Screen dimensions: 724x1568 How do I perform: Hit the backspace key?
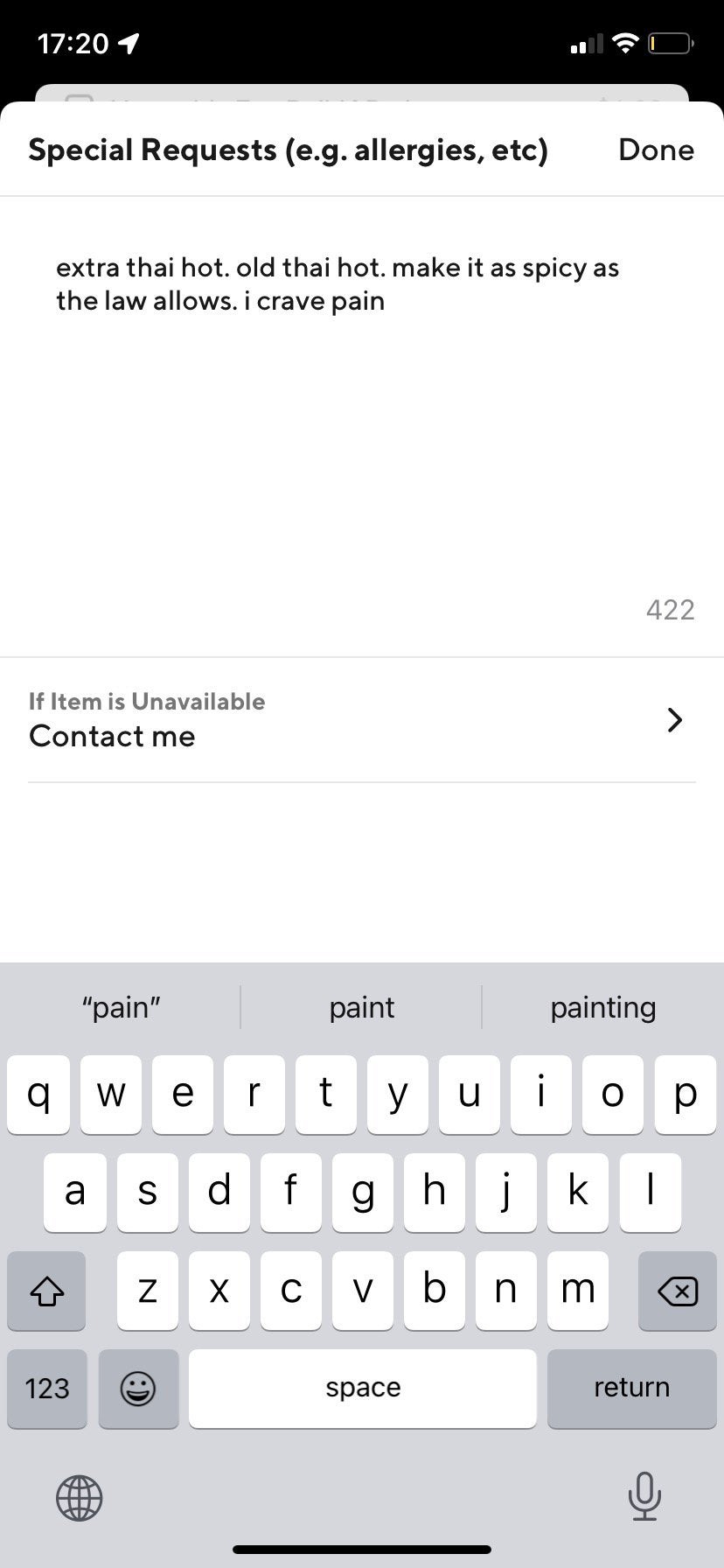click(x=677, y=1291)
